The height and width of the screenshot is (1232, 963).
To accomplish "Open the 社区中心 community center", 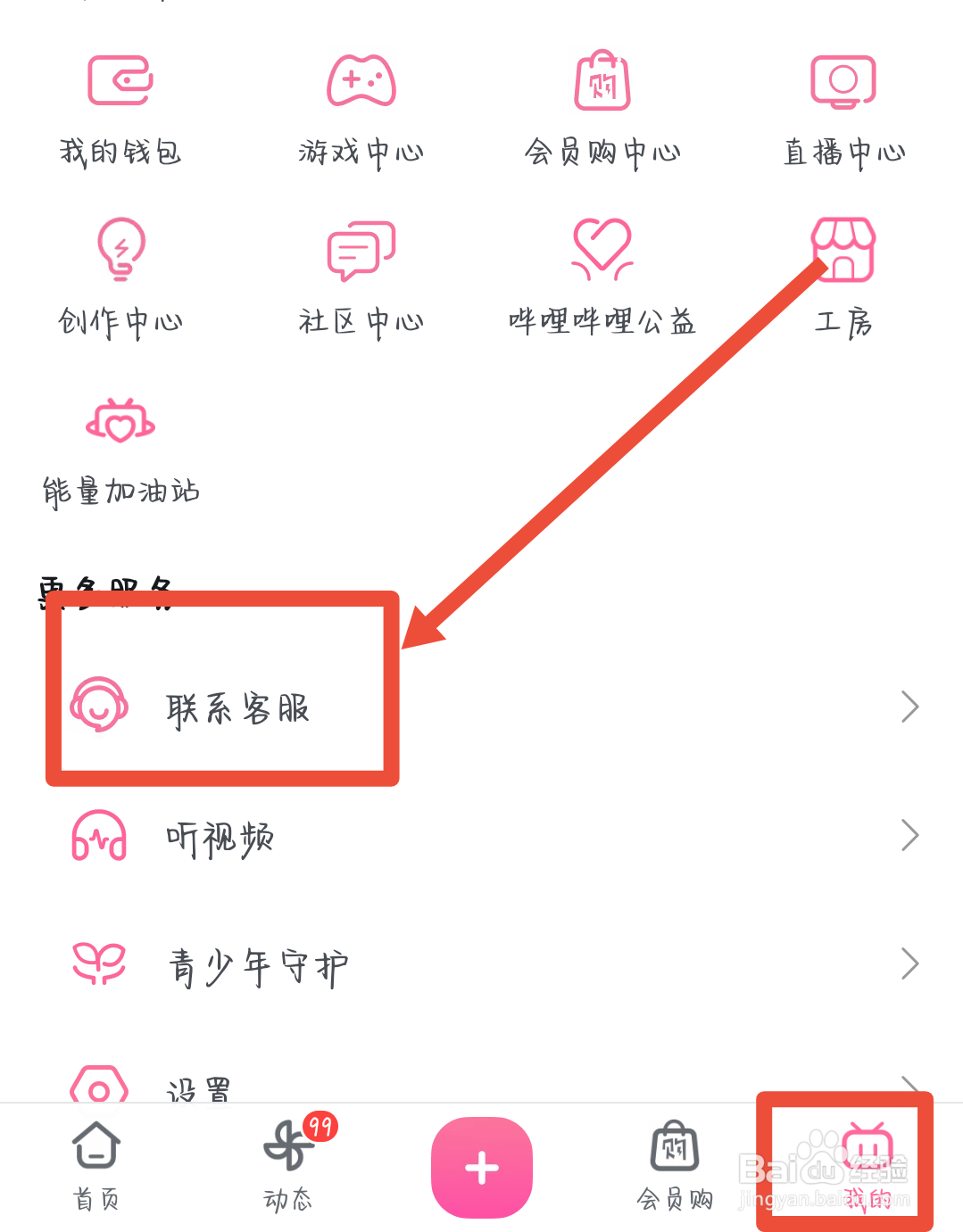I will click(x=361, y=277).
